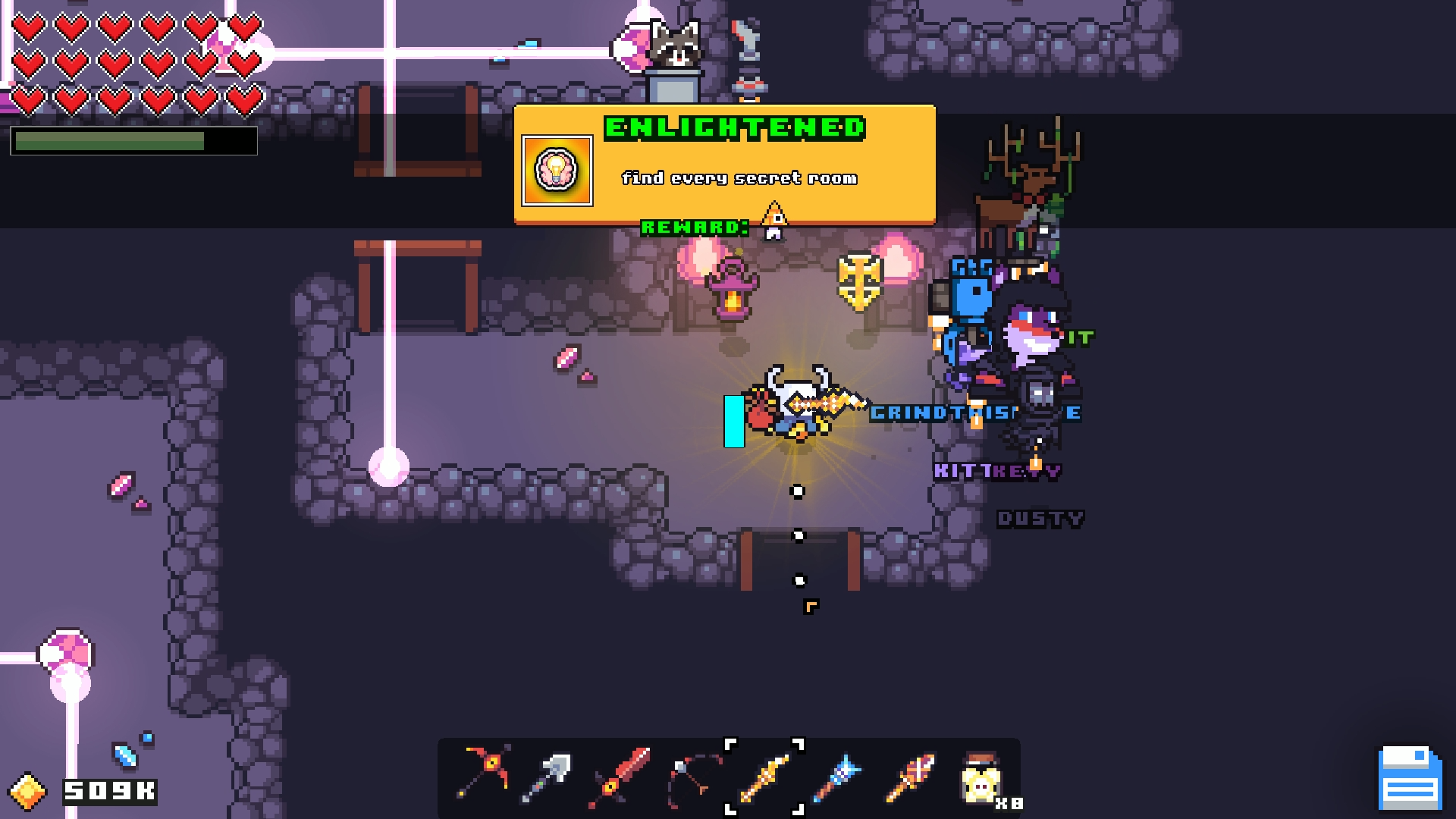This screenshot has width=1456, height=819.
Task: Equip the blue crystal rod
Action: click(837, 777)
